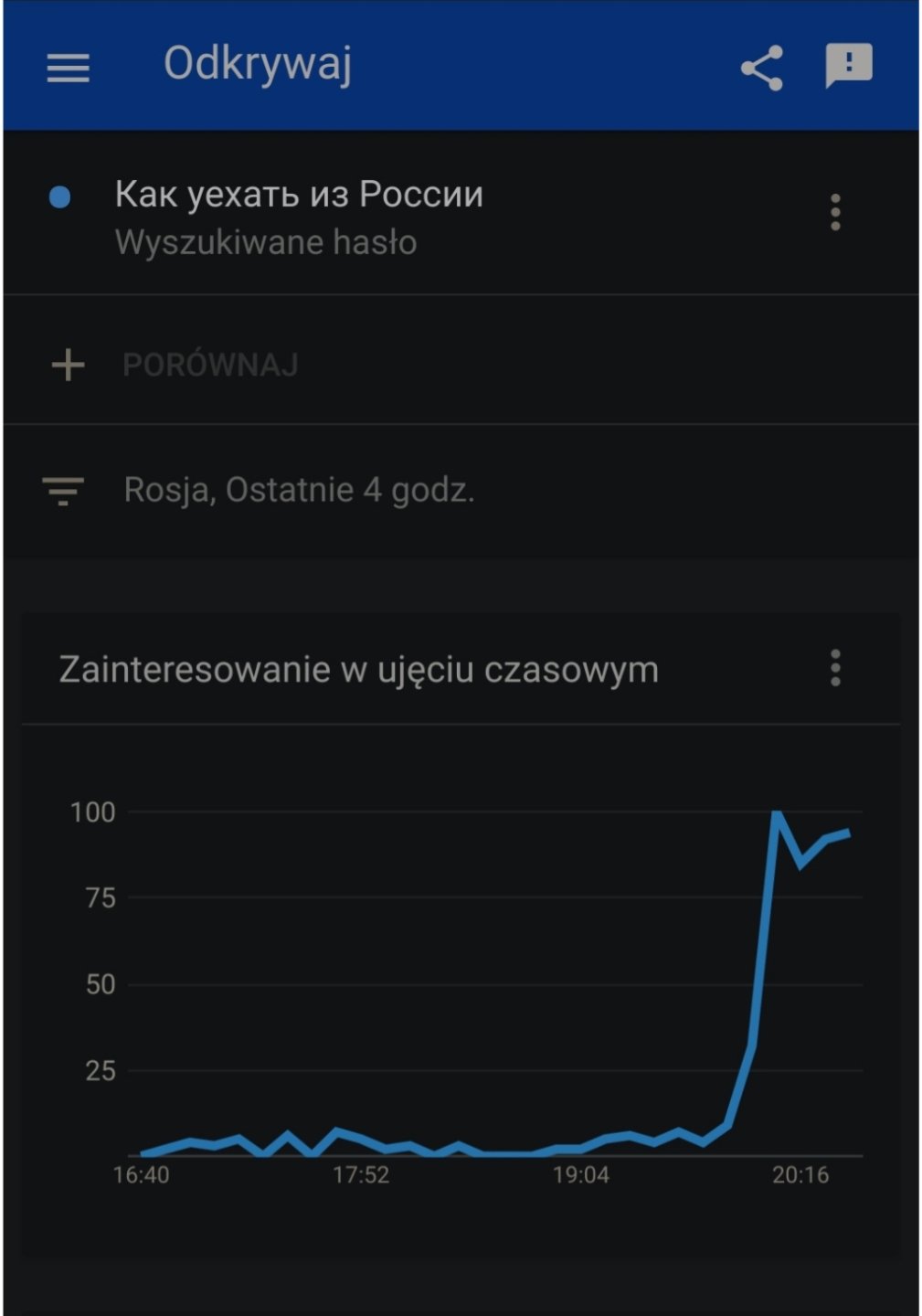Image resolution: width=922 pixels, height=1316 pixels.
Task: Open the chart options for Zainteresowanie w ujęciu czasowym
Action: click(834, 668)
